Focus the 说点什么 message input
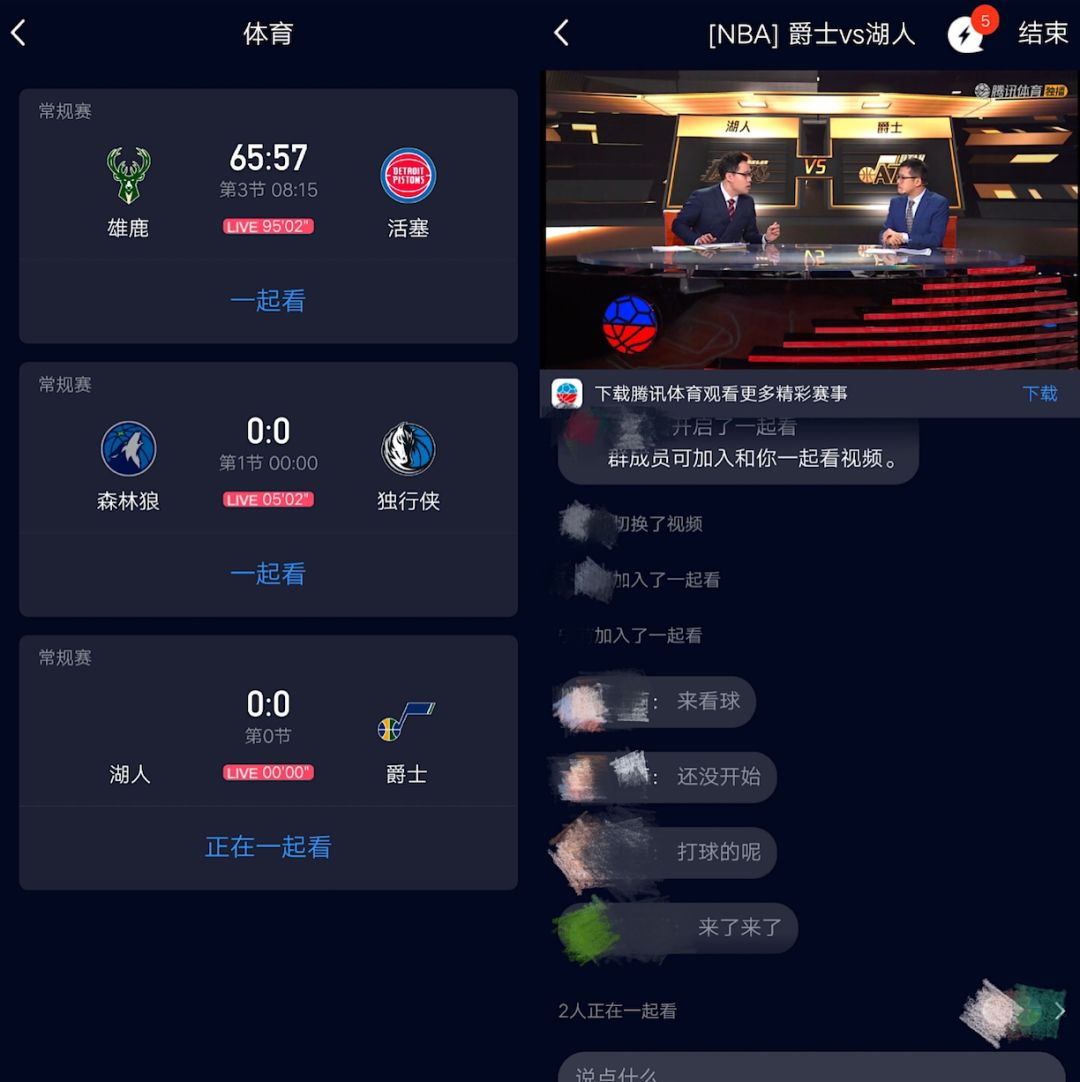This screenshot has width=1080, height=1082. pos(810,1070)
